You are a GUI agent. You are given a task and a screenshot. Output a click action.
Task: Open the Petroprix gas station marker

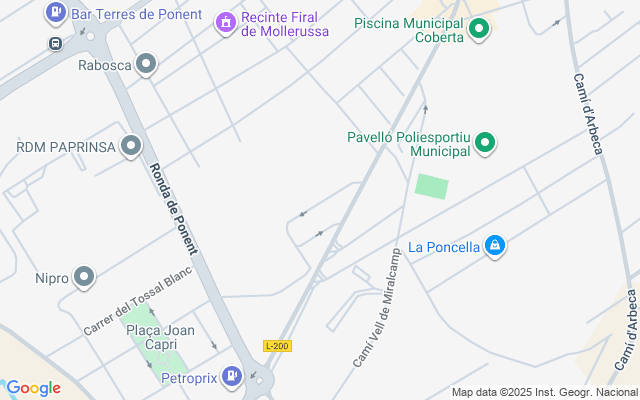232,376
